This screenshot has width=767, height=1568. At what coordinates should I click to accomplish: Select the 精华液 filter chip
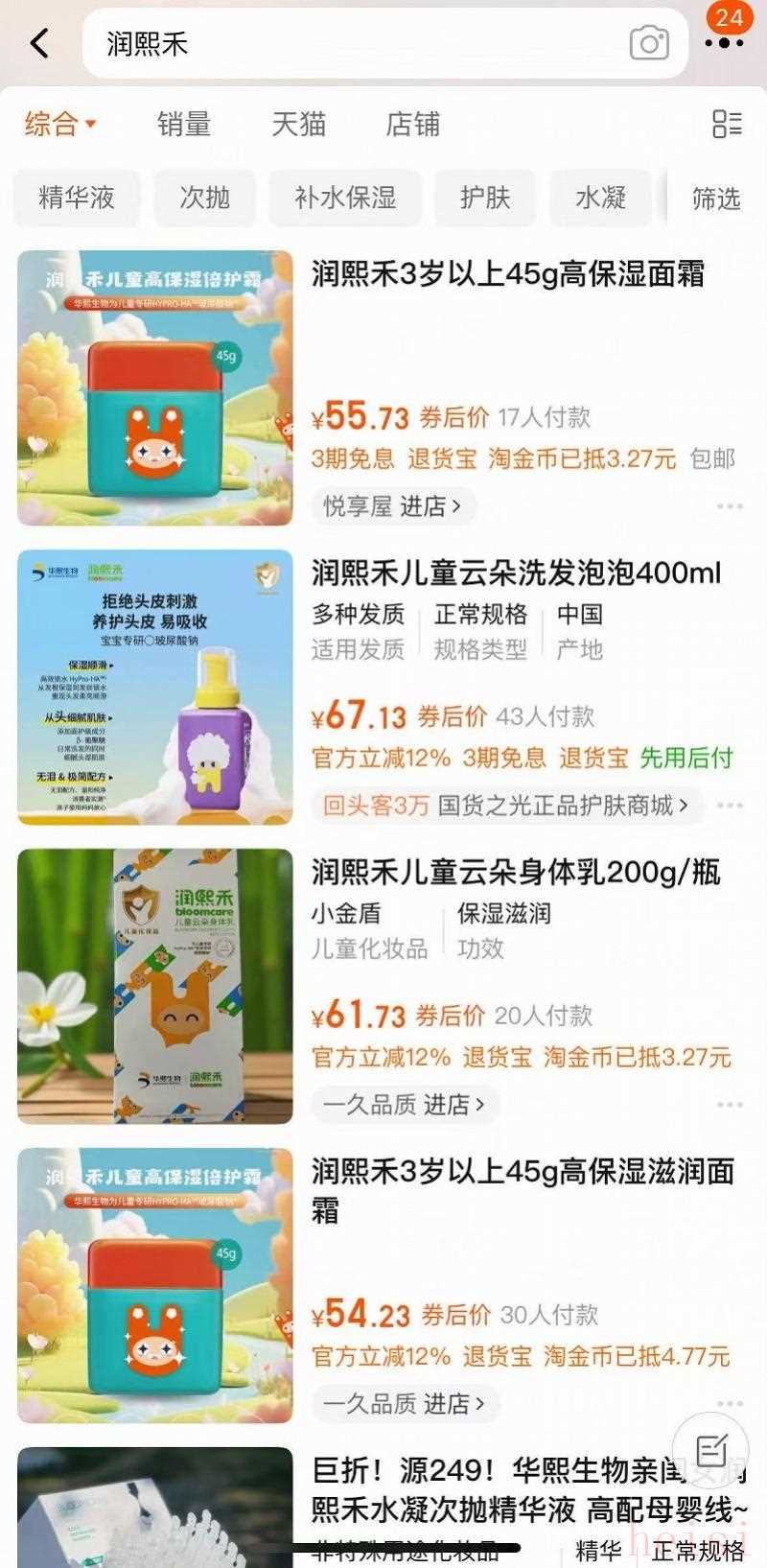[x=77, y=198]
